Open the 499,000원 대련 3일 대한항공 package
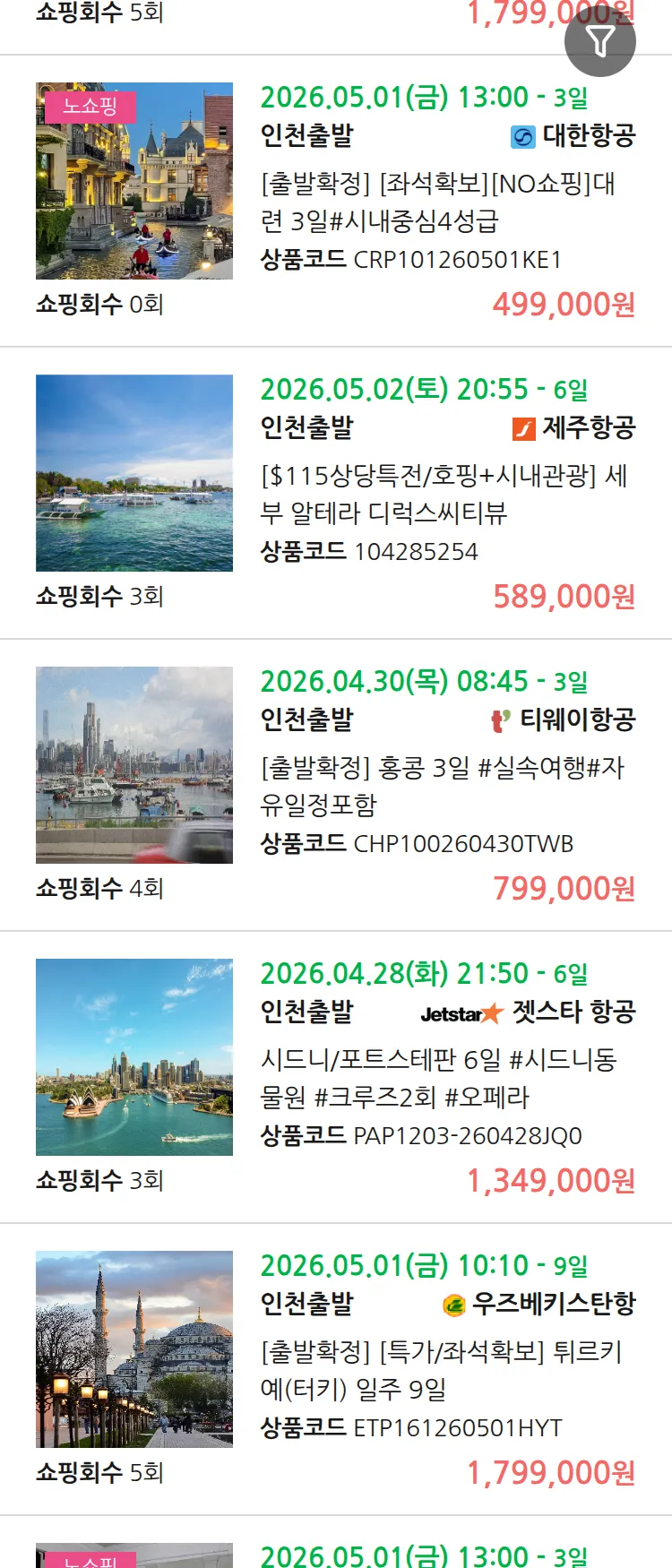 pos(437,202)
